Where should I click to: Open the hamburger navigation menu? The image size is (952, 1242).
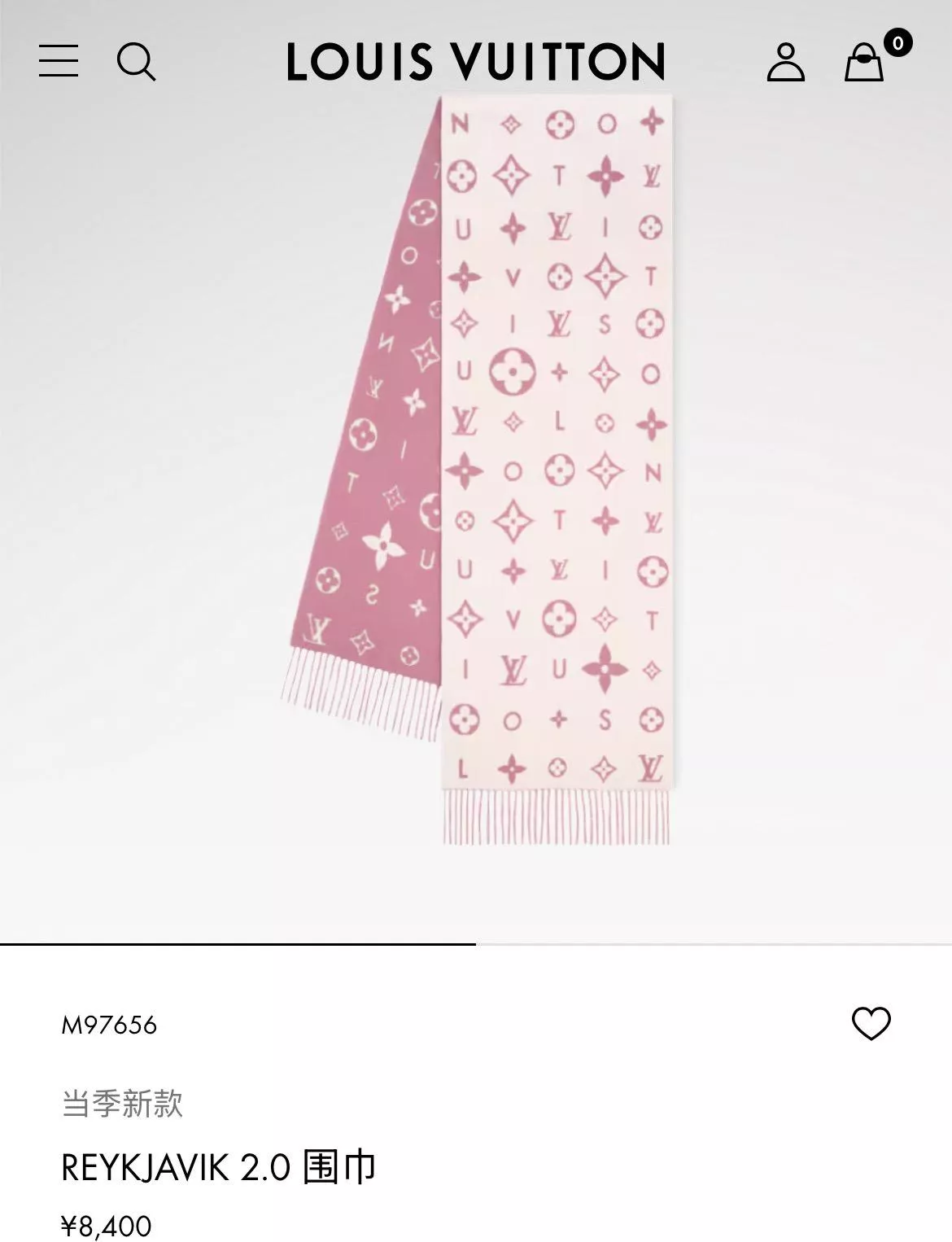(x=59, y=61)
